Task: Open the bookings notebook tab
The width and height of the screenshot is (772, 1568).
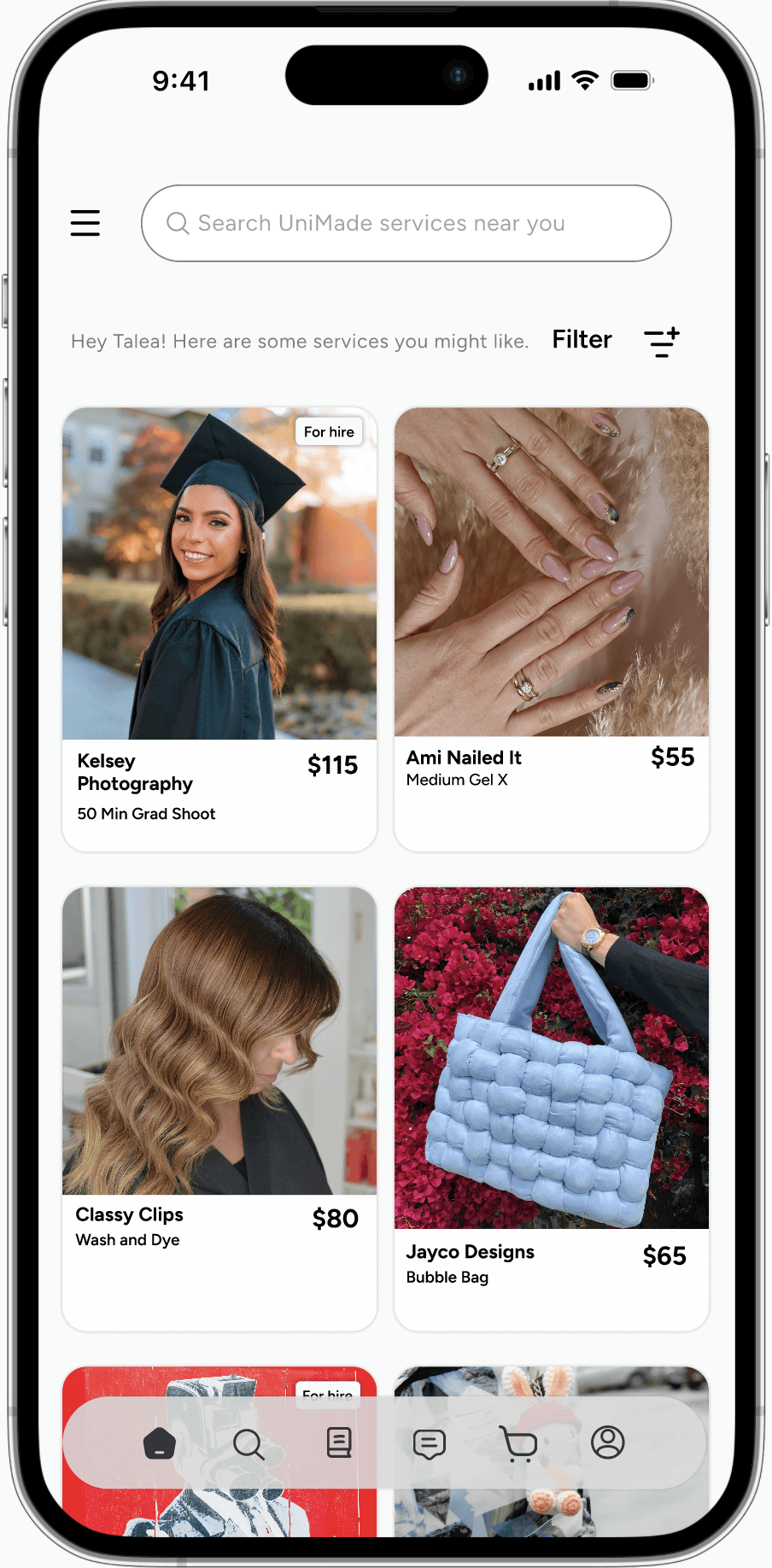Action: coord(339,1442)
